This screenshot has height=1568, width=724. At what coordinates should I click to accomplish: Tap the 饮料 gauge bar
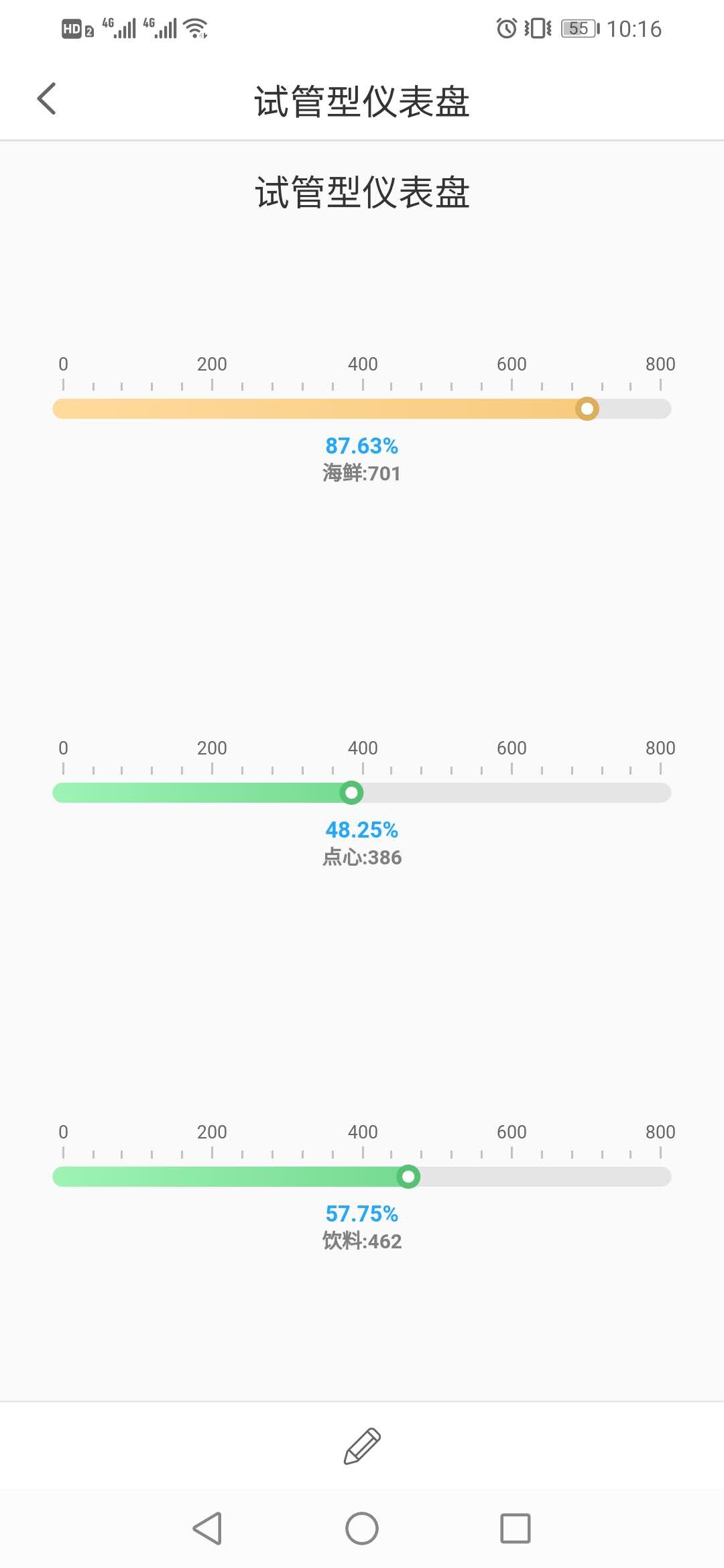tap(362, 1177)
